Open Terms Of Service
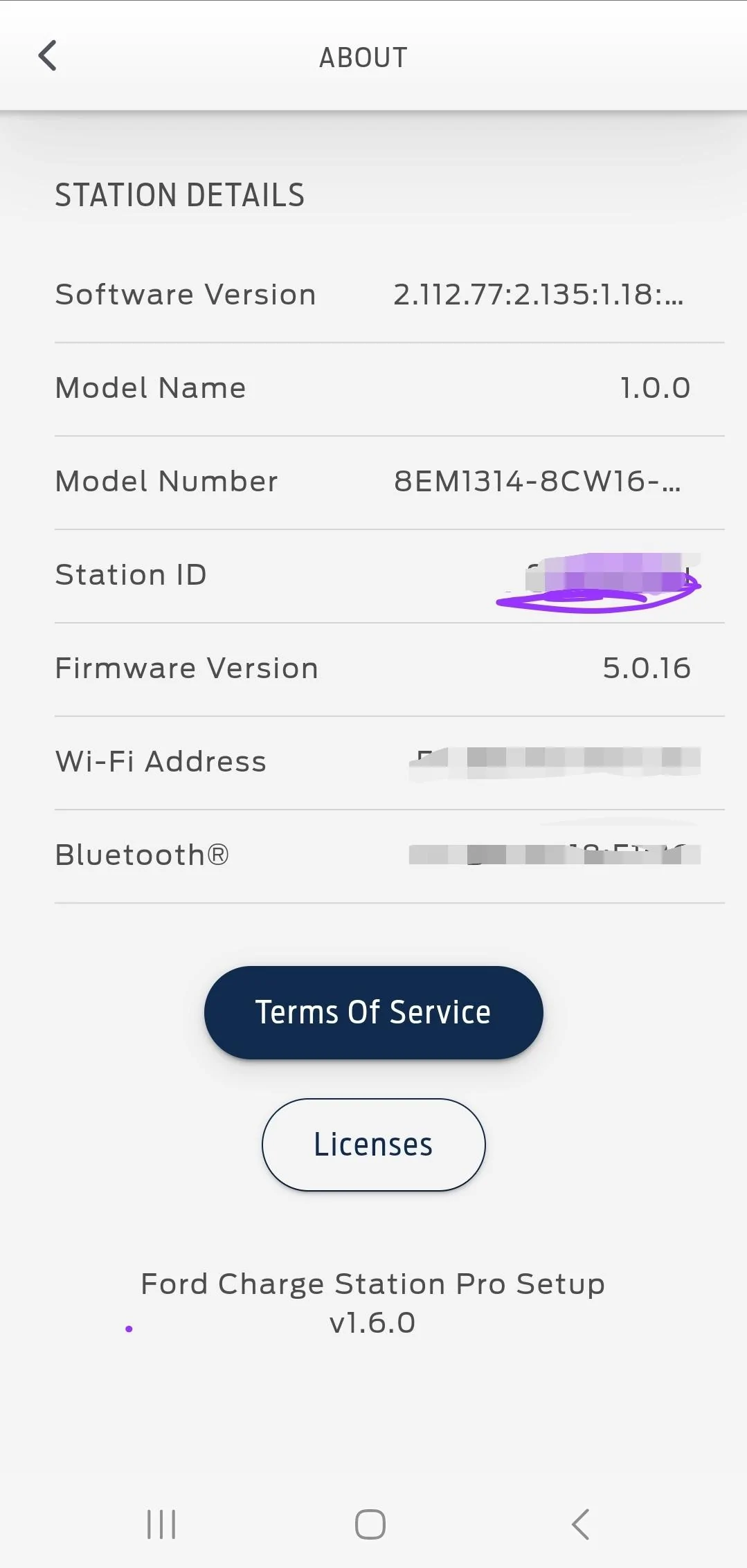747x1568 pixels. tap(373, 1012)
